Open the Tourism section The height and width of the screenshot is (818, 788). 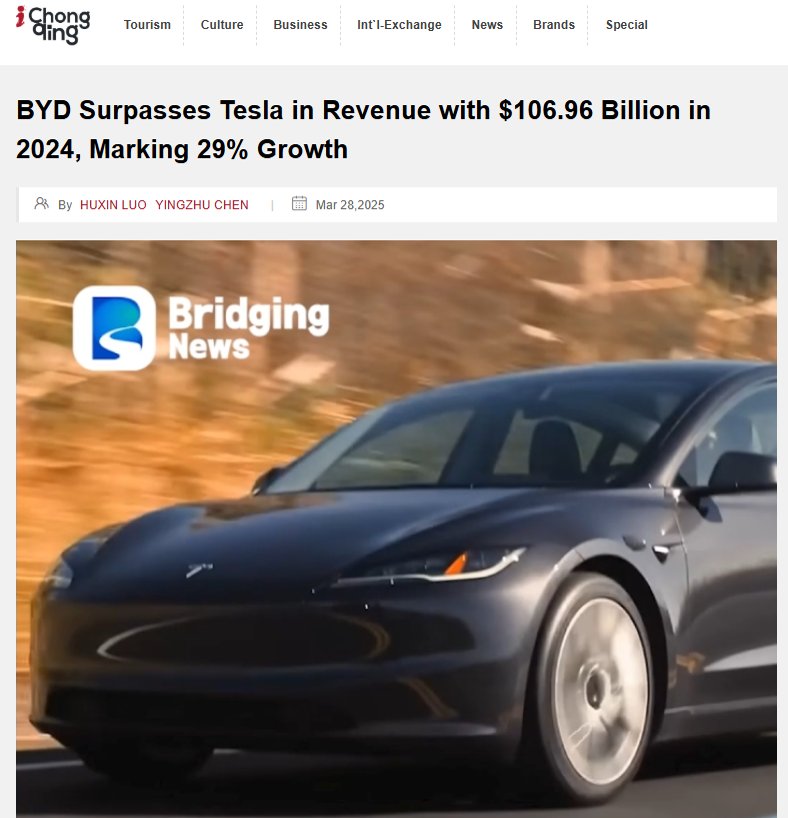click(147, 25)
